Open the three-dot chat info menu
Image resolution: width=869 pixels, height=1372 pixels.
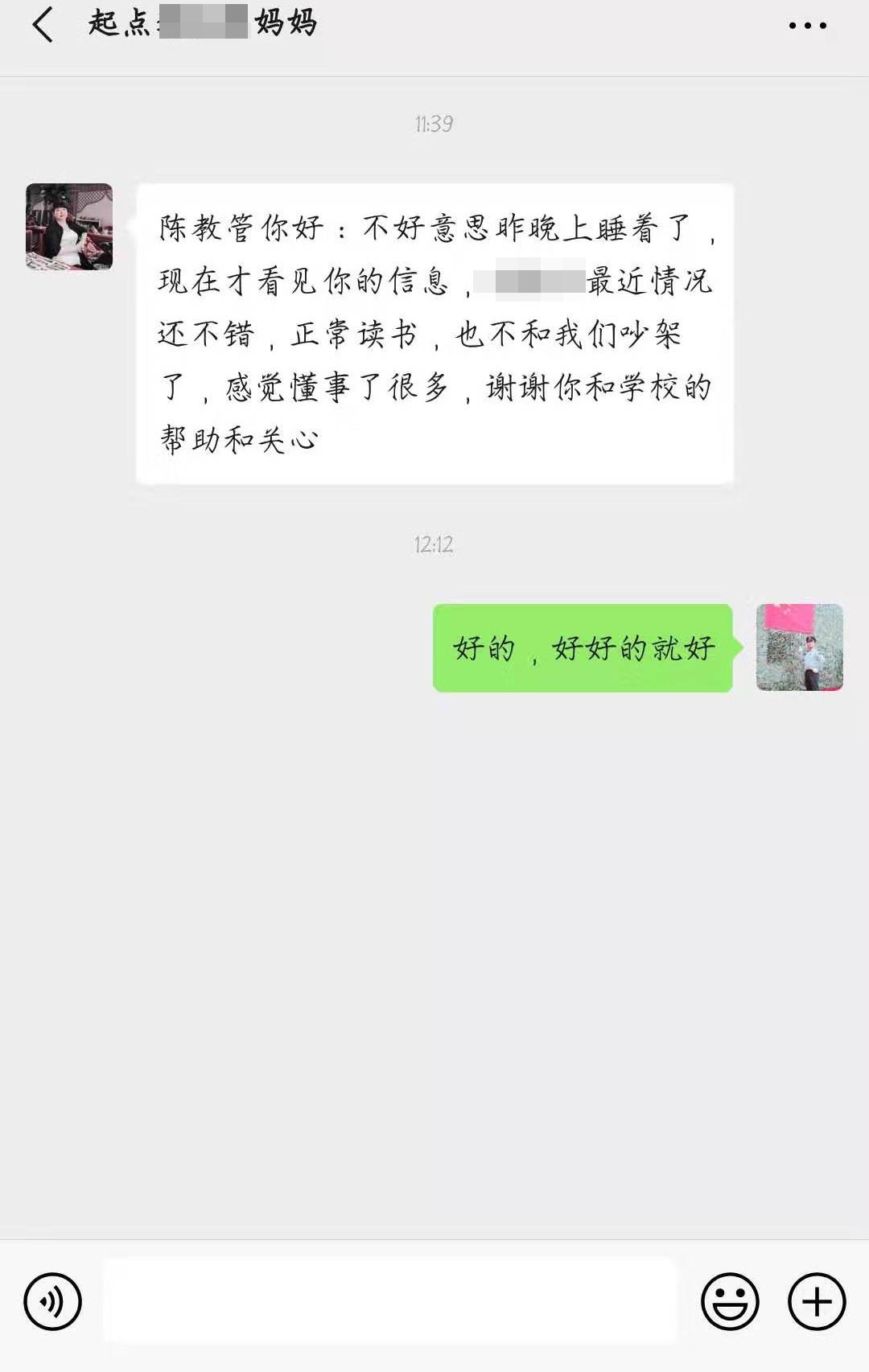[807, 26]
